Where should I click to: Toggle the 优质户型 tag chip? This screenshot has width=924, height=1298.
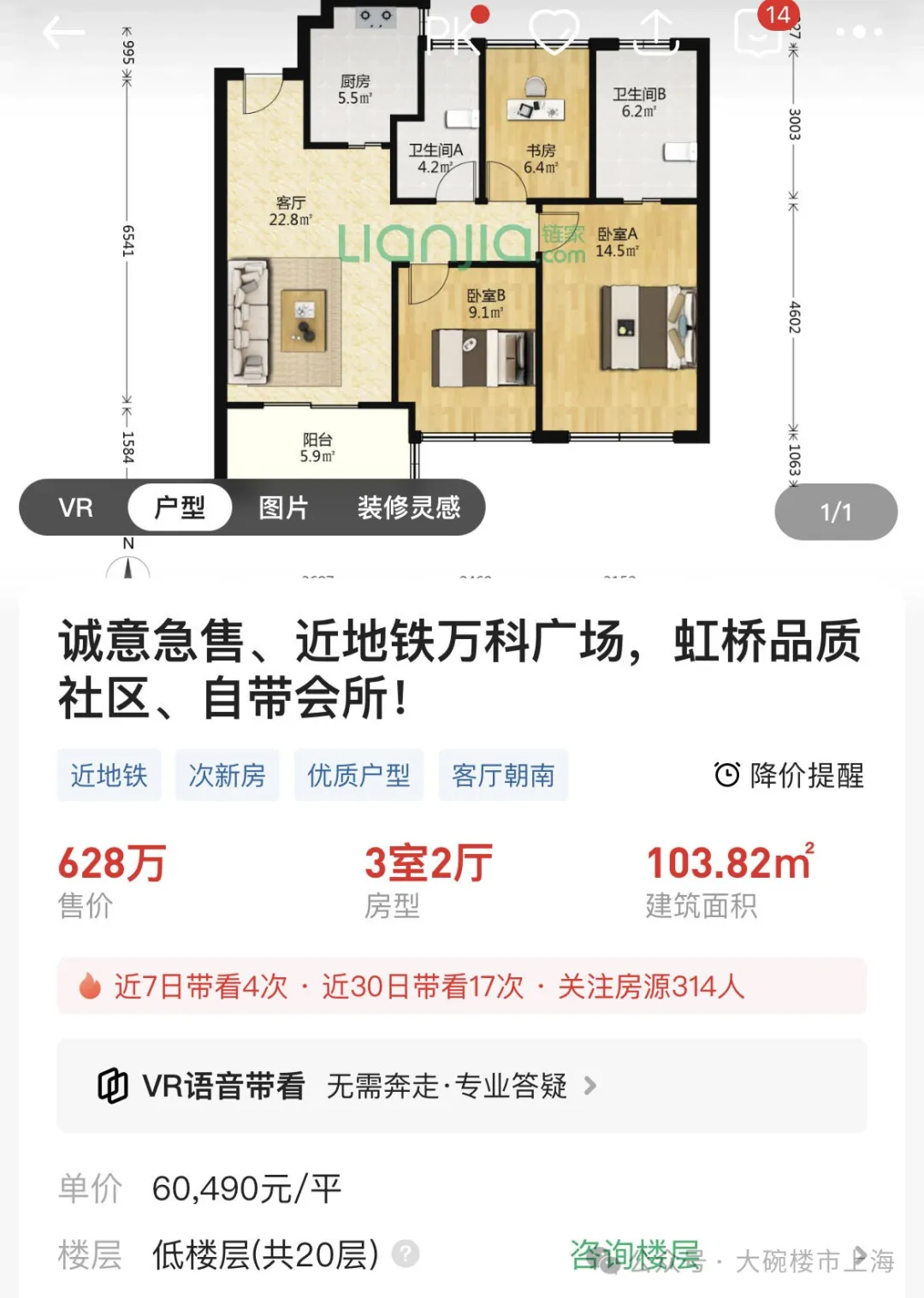pos(358,775)
